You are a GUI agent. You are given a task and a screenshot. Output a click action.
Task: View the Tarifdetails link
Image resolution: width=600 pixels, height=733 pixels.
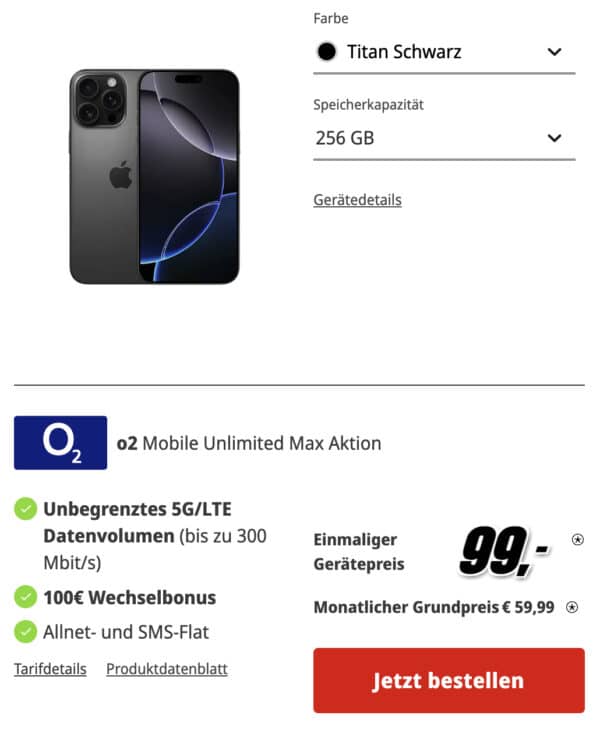(x=50, y=669)
